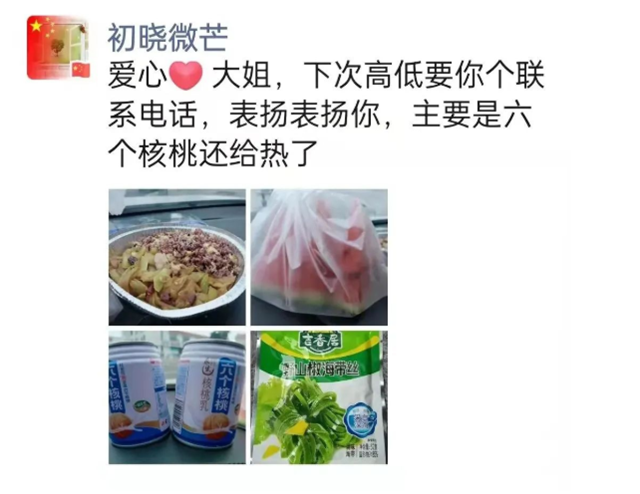View the photo of the foil tray meal

tap(176, 256)
